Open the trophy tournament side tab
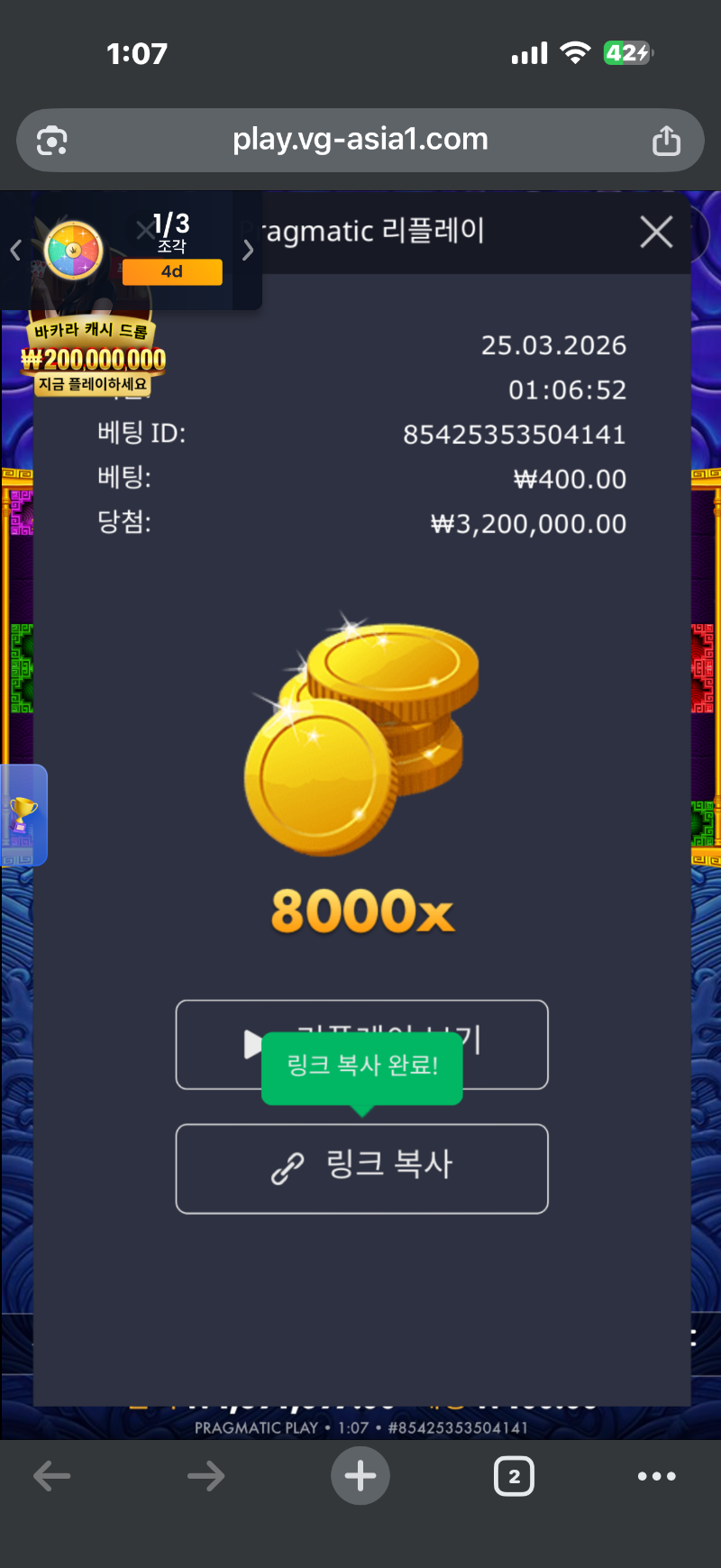This screenshot has width=721, height=1568. 23,814
